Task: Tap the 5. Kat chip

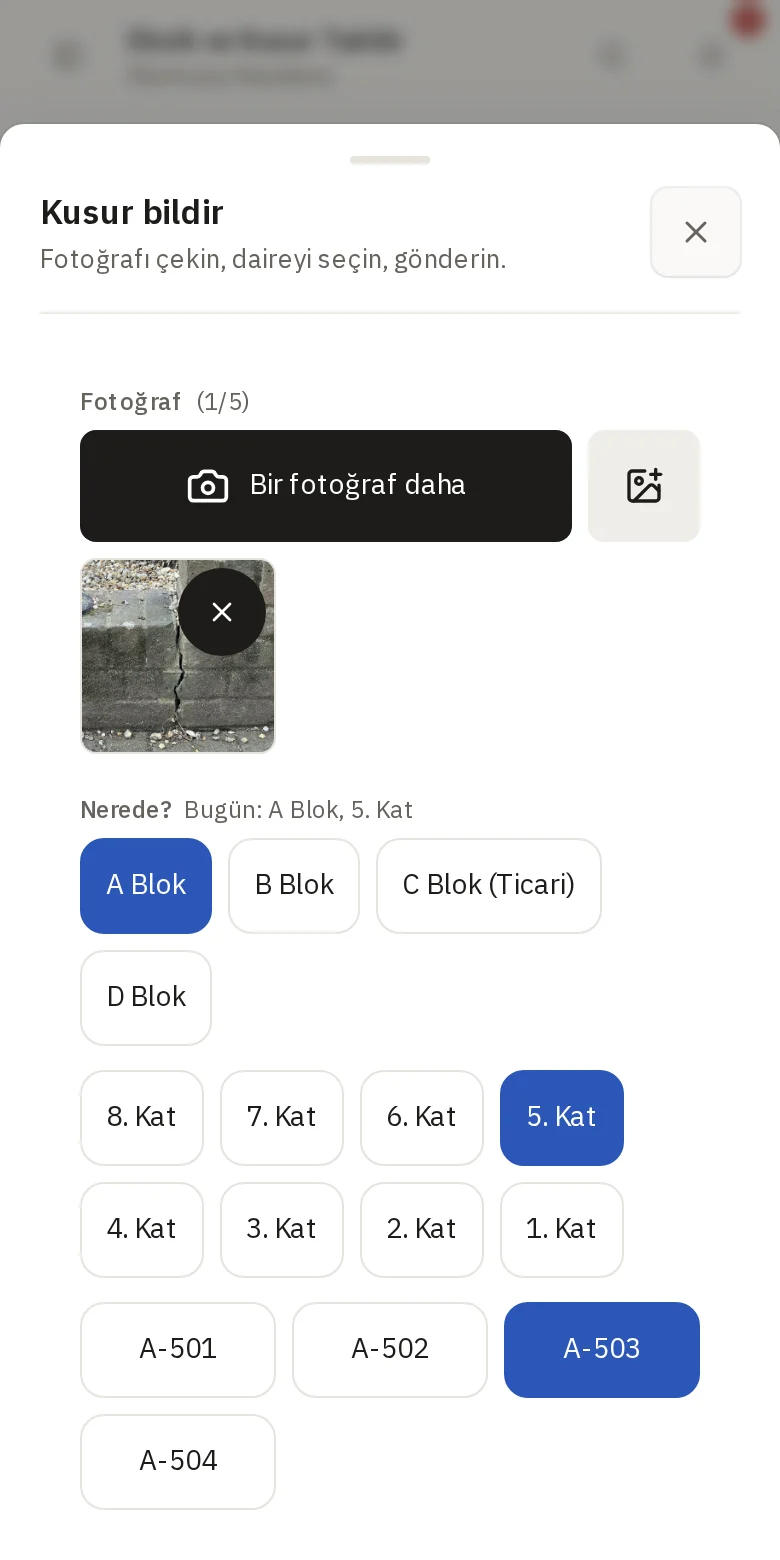Action: pos(562,1118)
